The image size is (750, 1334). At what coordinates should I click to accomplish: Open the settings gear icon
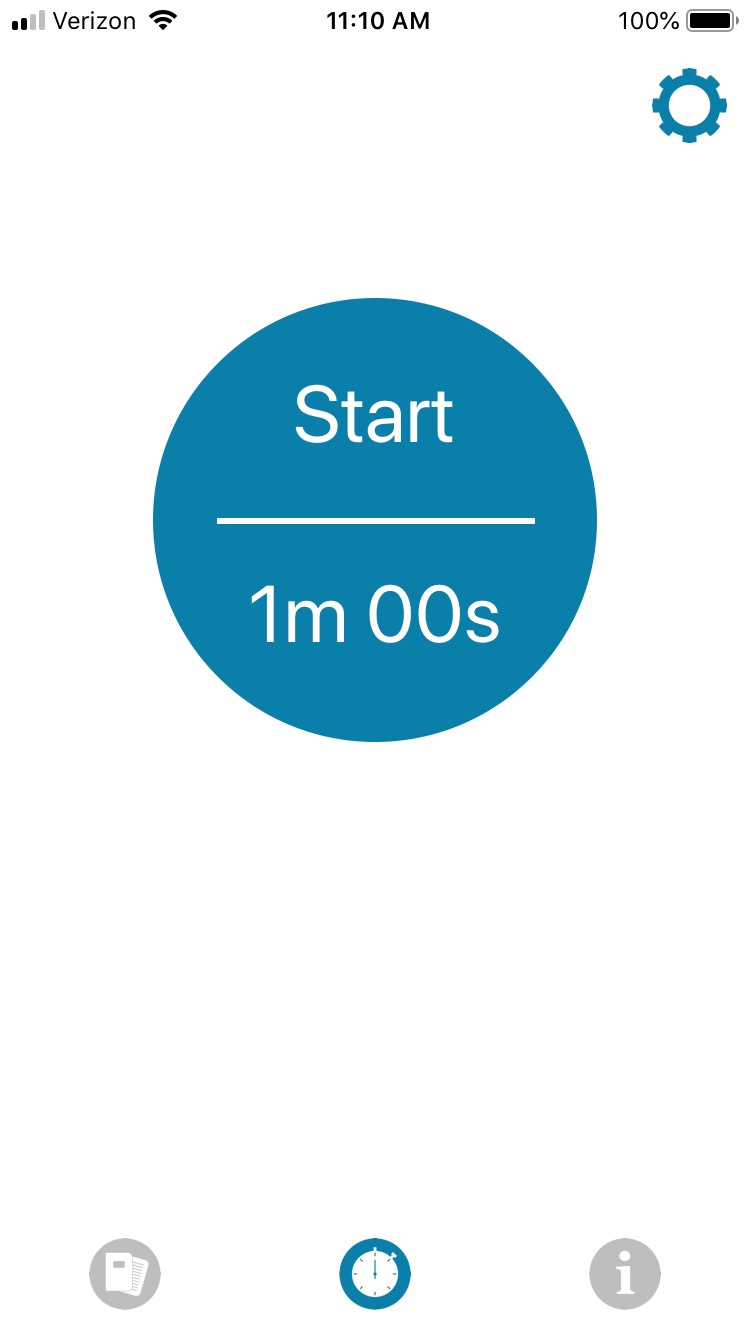[688, 105]
